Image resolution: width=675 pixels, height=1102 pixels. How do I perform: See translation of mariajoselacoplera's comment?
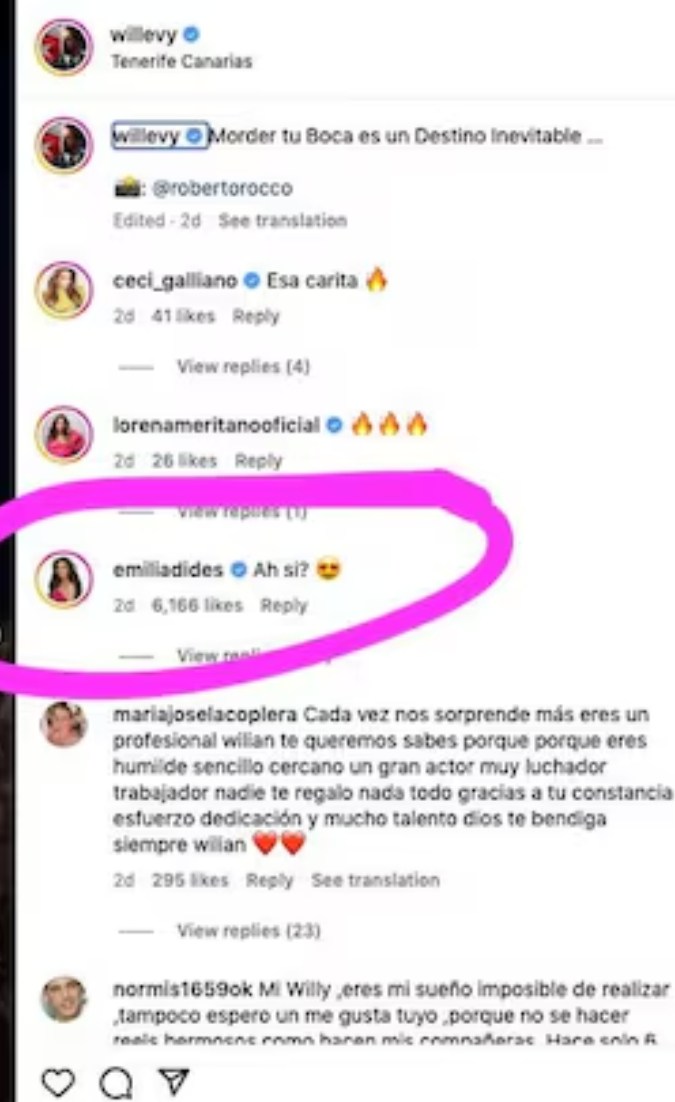[x=375, y=880]
